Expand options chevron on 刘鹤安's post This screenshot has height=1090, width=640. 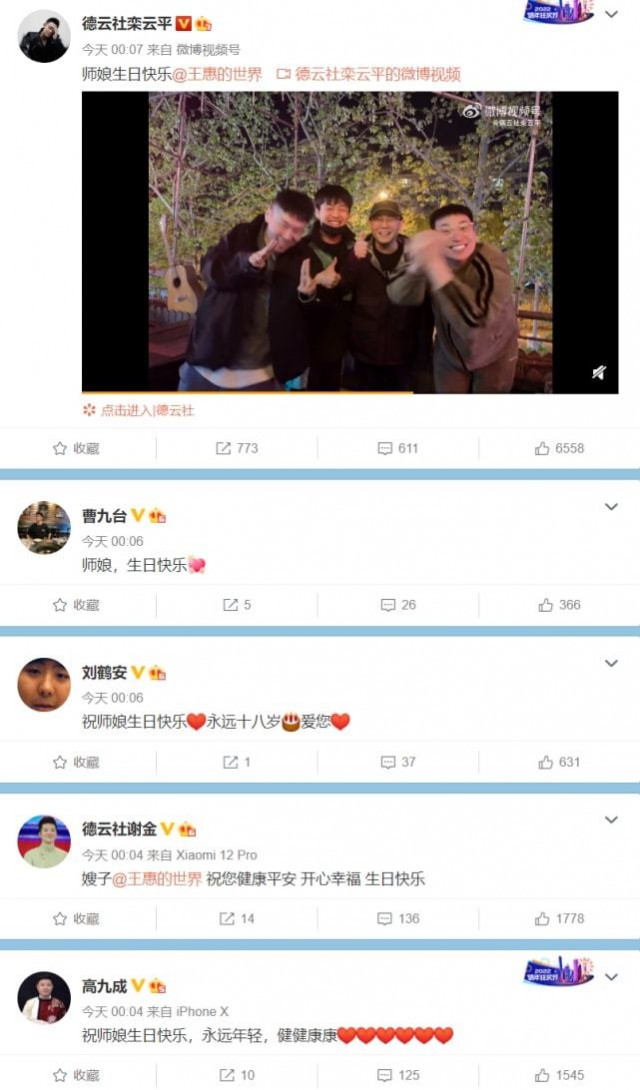(x=612, y=663)
